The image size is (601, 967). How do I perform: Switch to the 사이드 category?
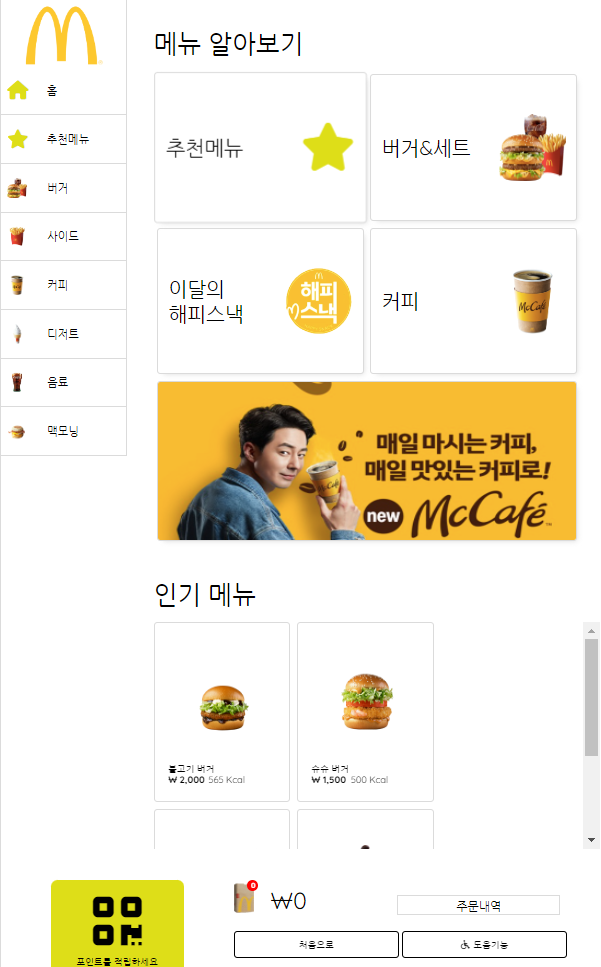click(63, 236)
